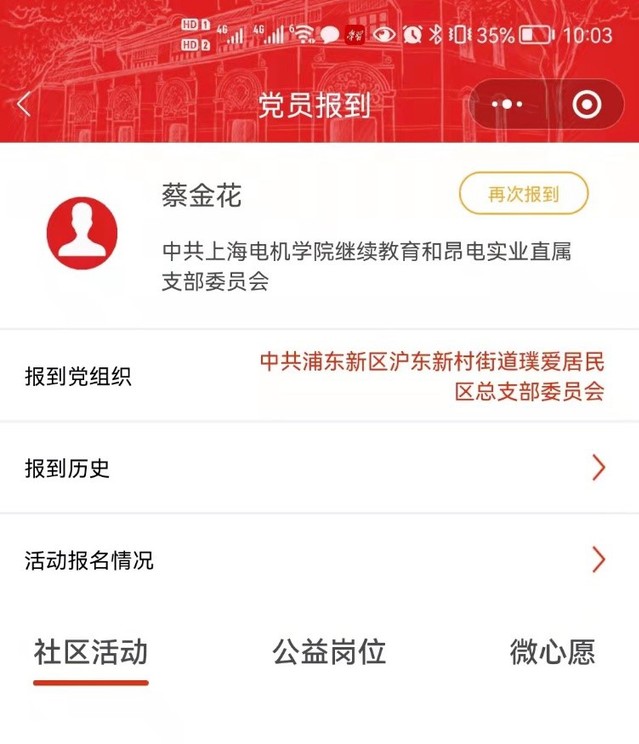Tap the 再次报到 button
This screenshot has width=639, height=744.
coord(523,194)
